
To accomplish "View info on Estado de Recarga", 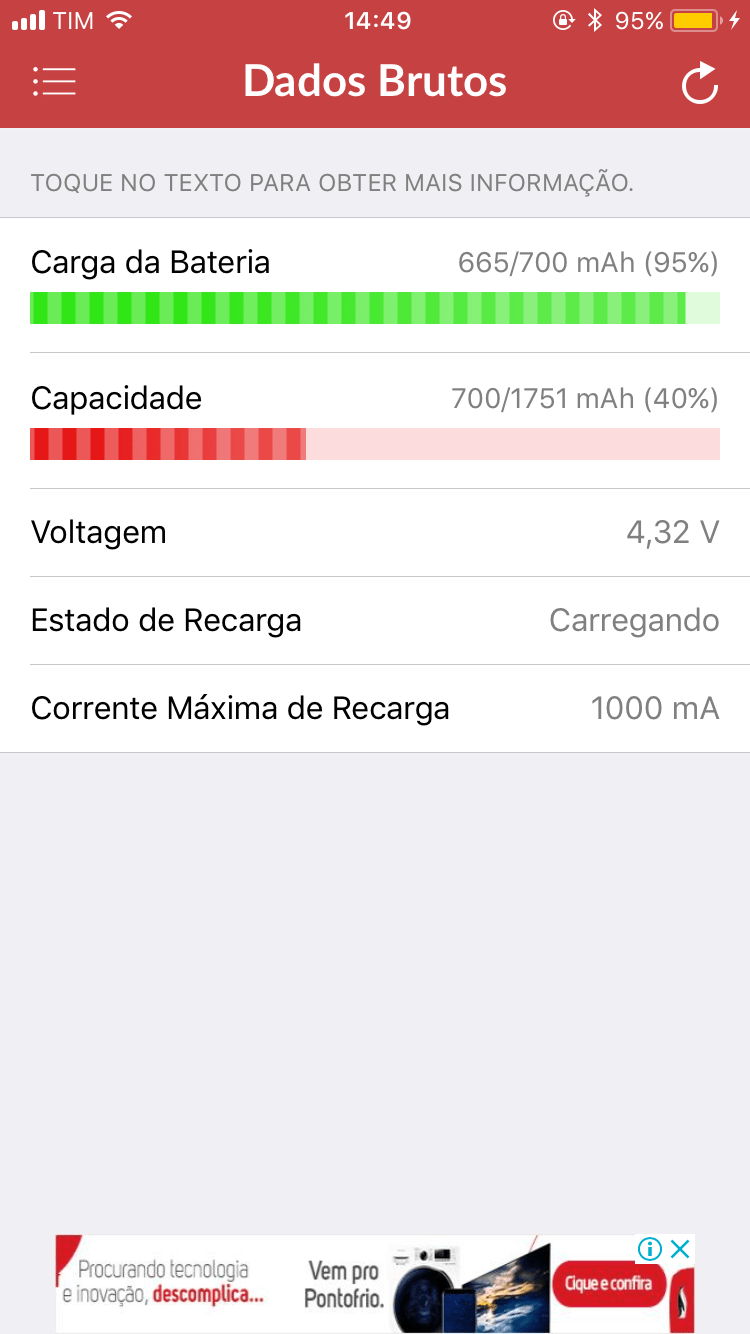I will [x=166, y=621].
